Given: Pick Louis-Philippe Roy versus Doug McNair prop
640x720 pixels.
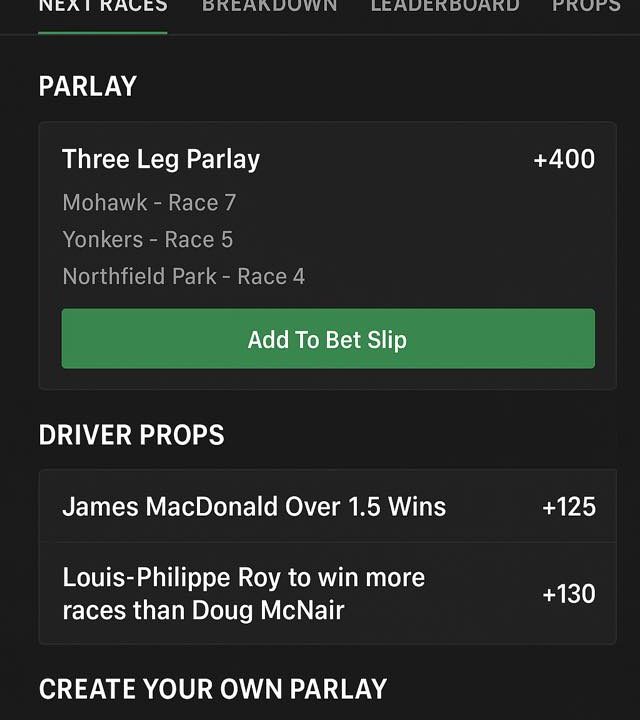Looking at the screenshot, I should (328, 593).
